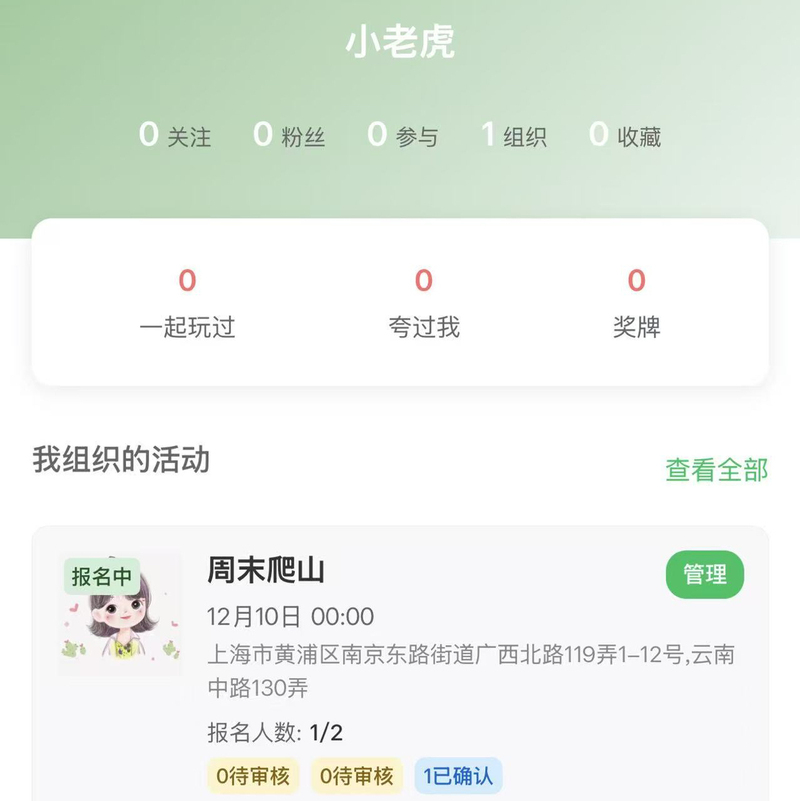Tap 管理 button for 周末爬山
This screenshot has width=800, height=801.
pyautogui.click(x=705, y=574)
